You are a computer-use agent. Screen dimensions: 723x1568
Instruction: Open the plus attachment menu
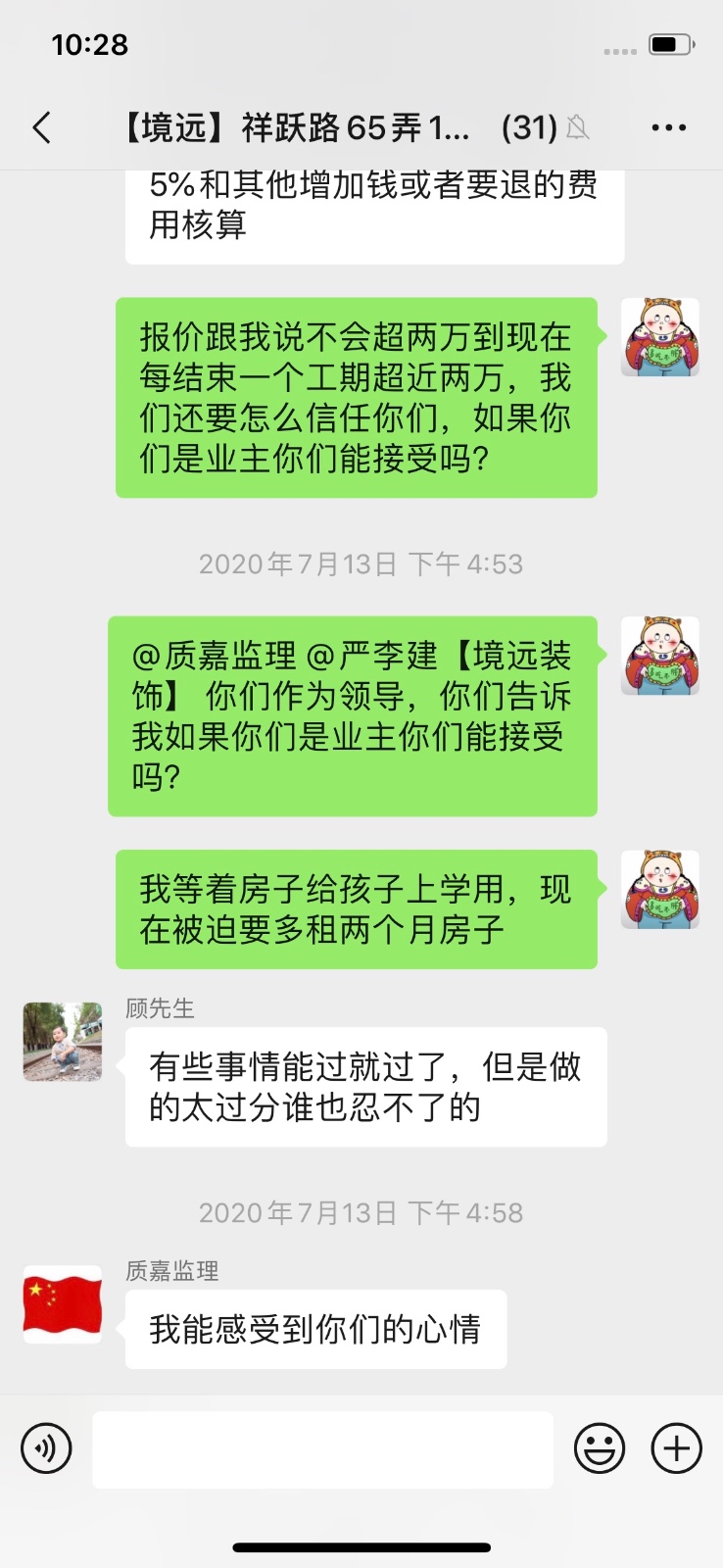[x=677, y=1448]
